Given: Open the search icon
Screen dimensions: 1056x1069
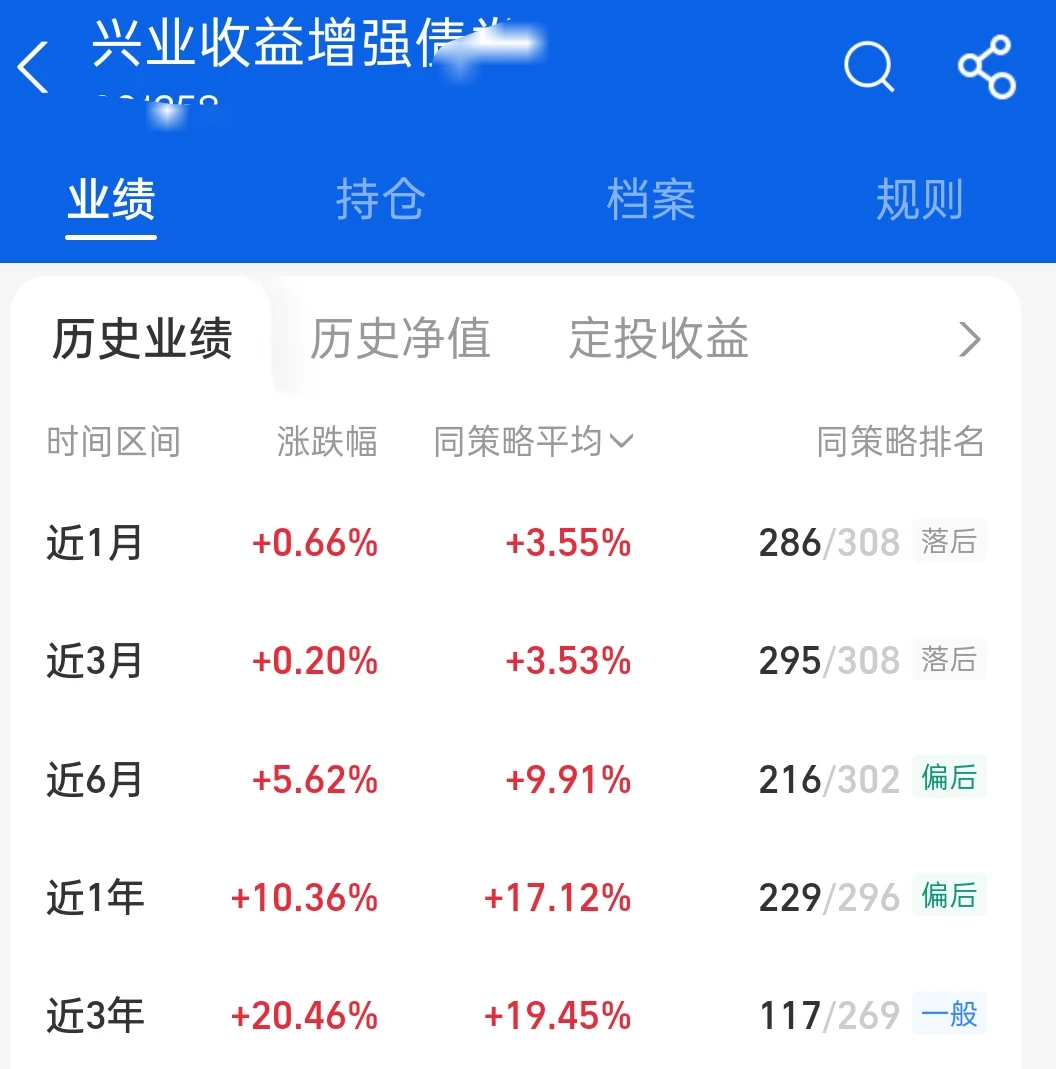Looking at the screenshot, I should coord(868,66).
